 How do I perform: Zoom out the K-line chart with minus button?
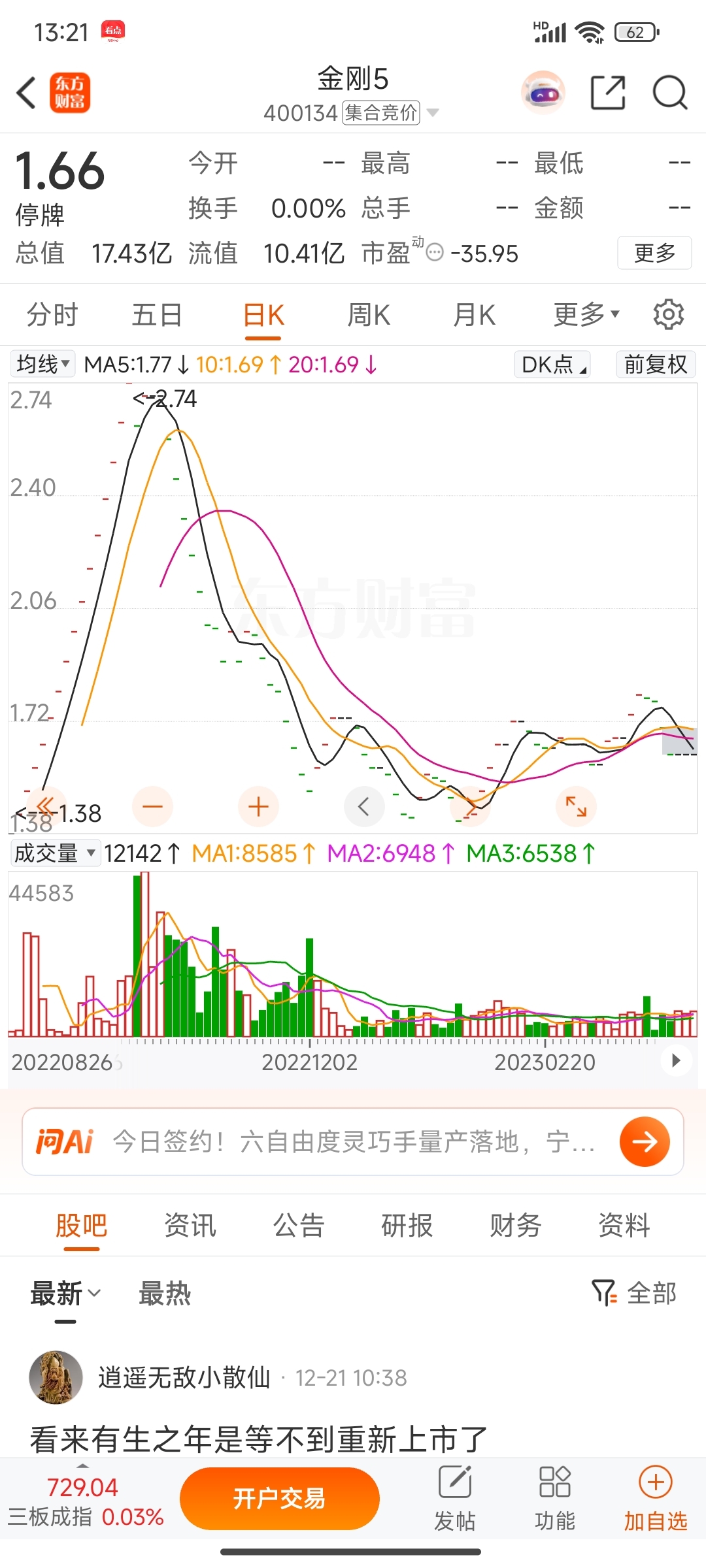click(x=152, y=807)
